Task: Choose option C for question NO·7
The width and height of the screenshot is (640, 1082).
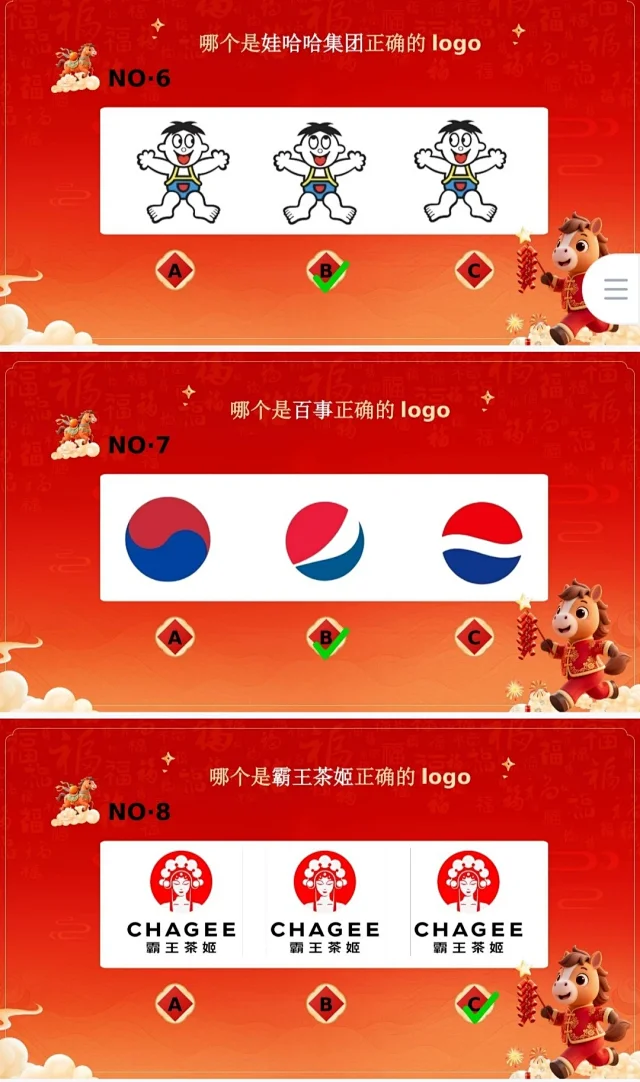Action: pos(474,637)
